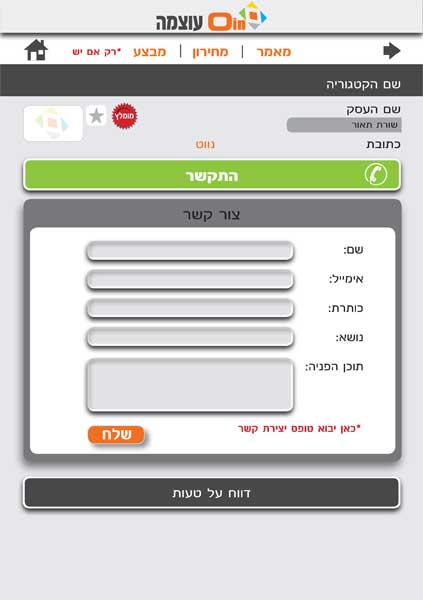Screen dimensions: 423x600
Task: Tap the green התקשר call button
Action: coord(212,175)
